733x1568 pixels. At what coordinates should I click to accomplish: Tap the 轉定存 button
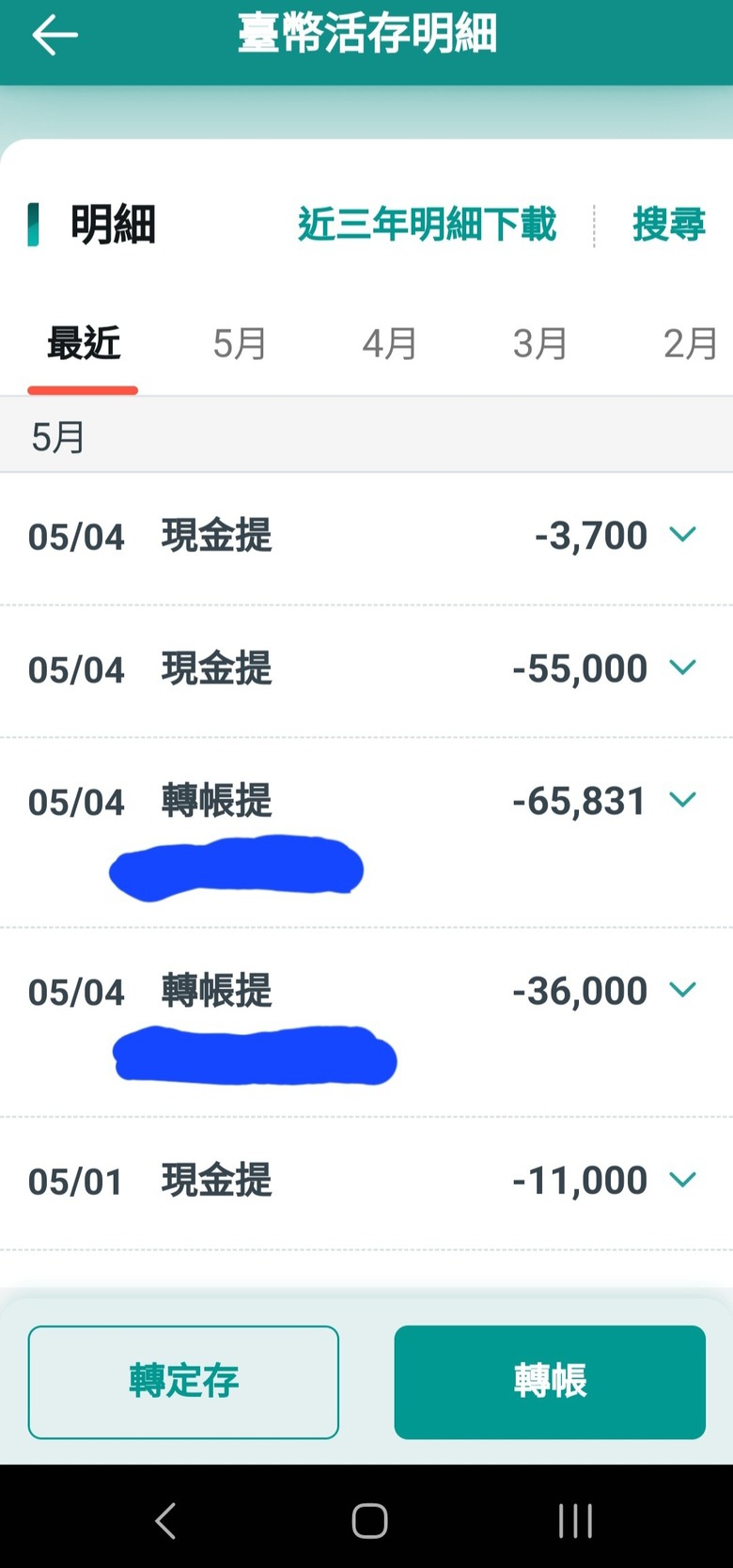183,1382
